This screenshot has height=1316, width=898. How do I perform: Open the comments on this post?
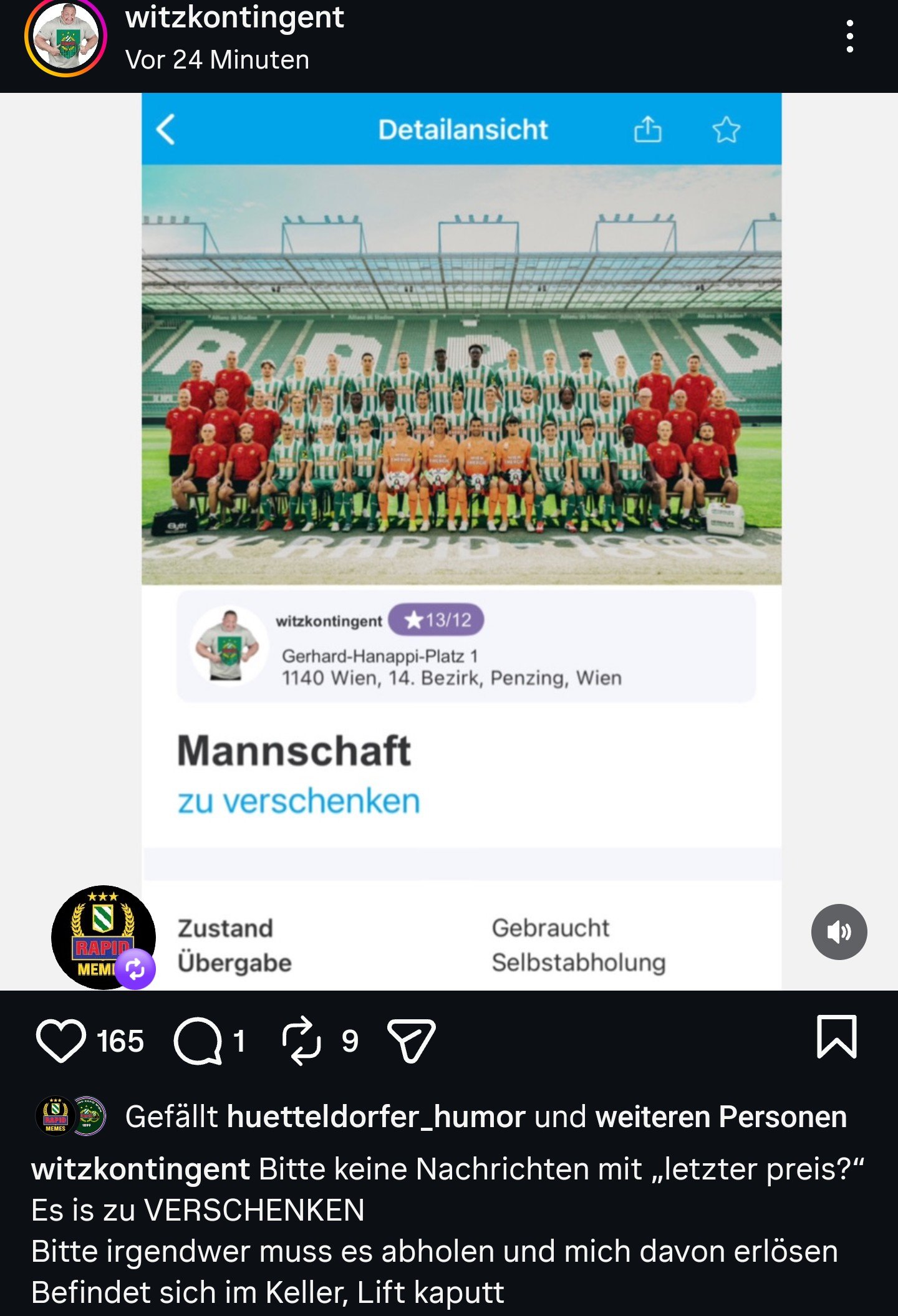pyautogui.click(x=198, y=1040)
